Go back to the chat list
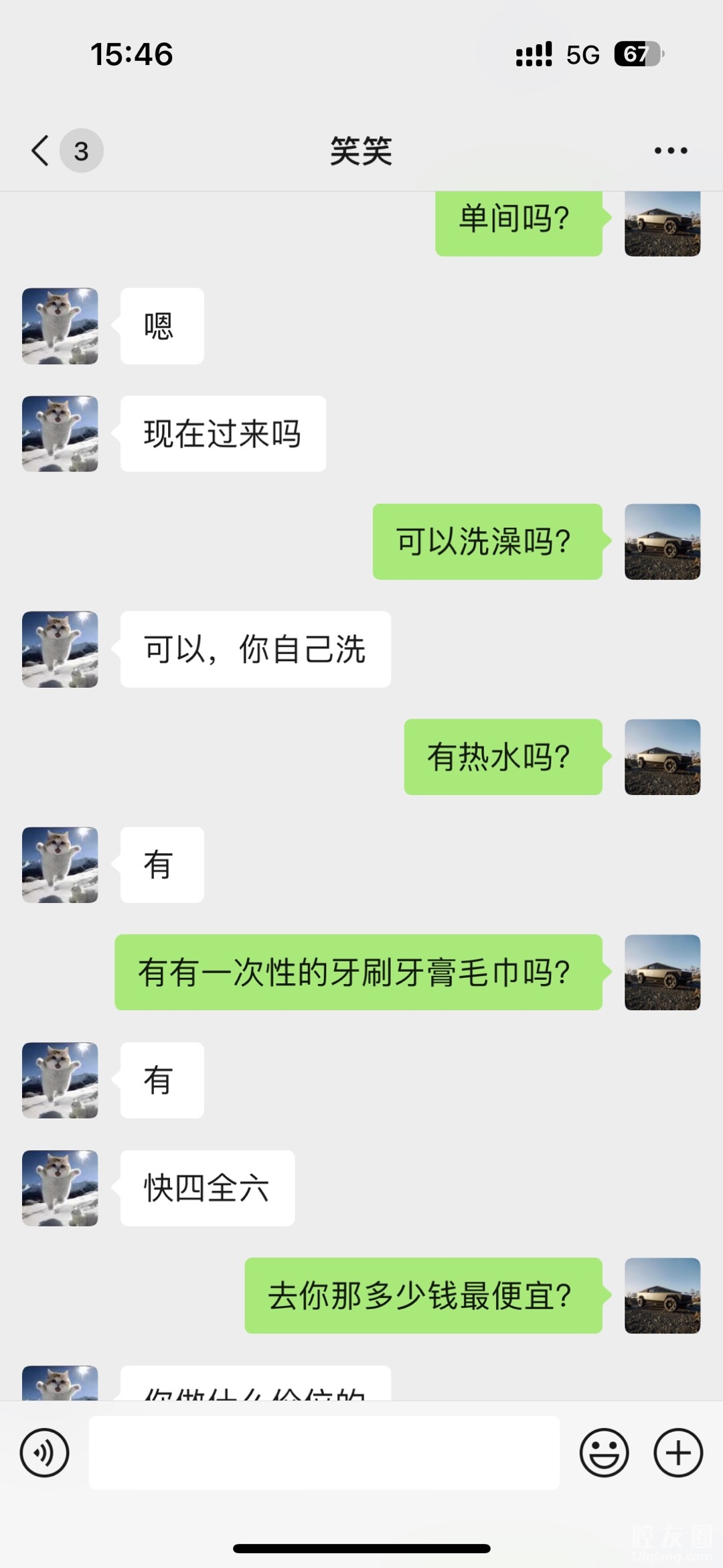This screenshot has height=1568, width=723. (x=42, y=151)
